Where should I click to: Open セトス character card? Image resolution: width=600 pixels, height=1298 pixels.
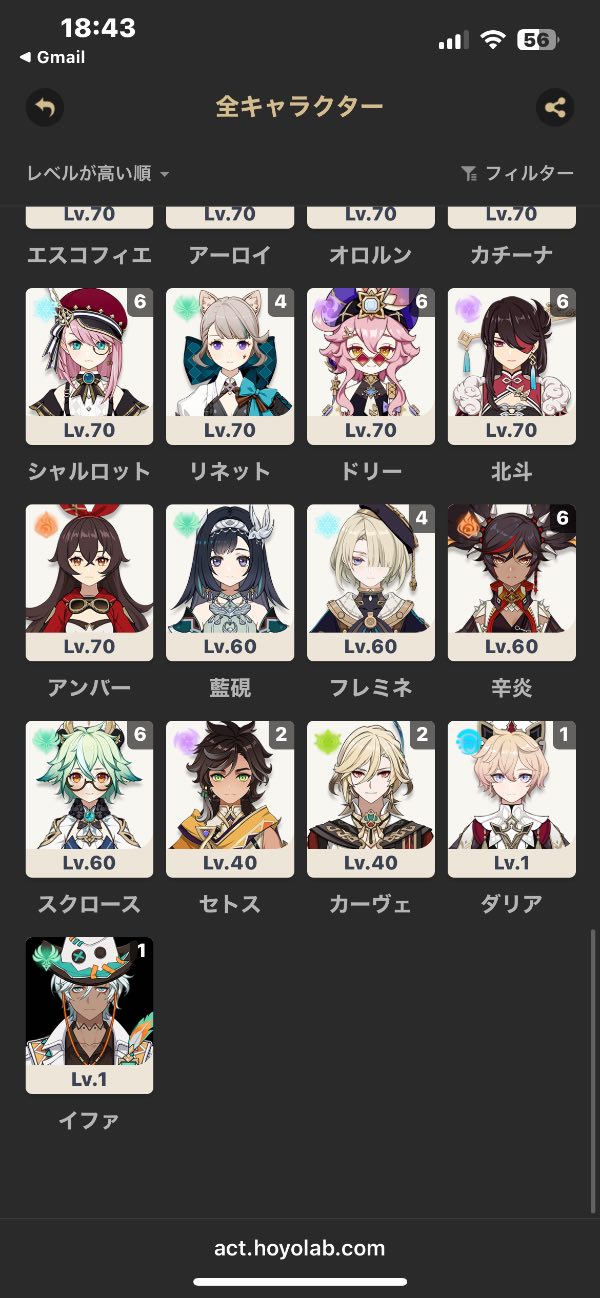click(x=230, y=798)
